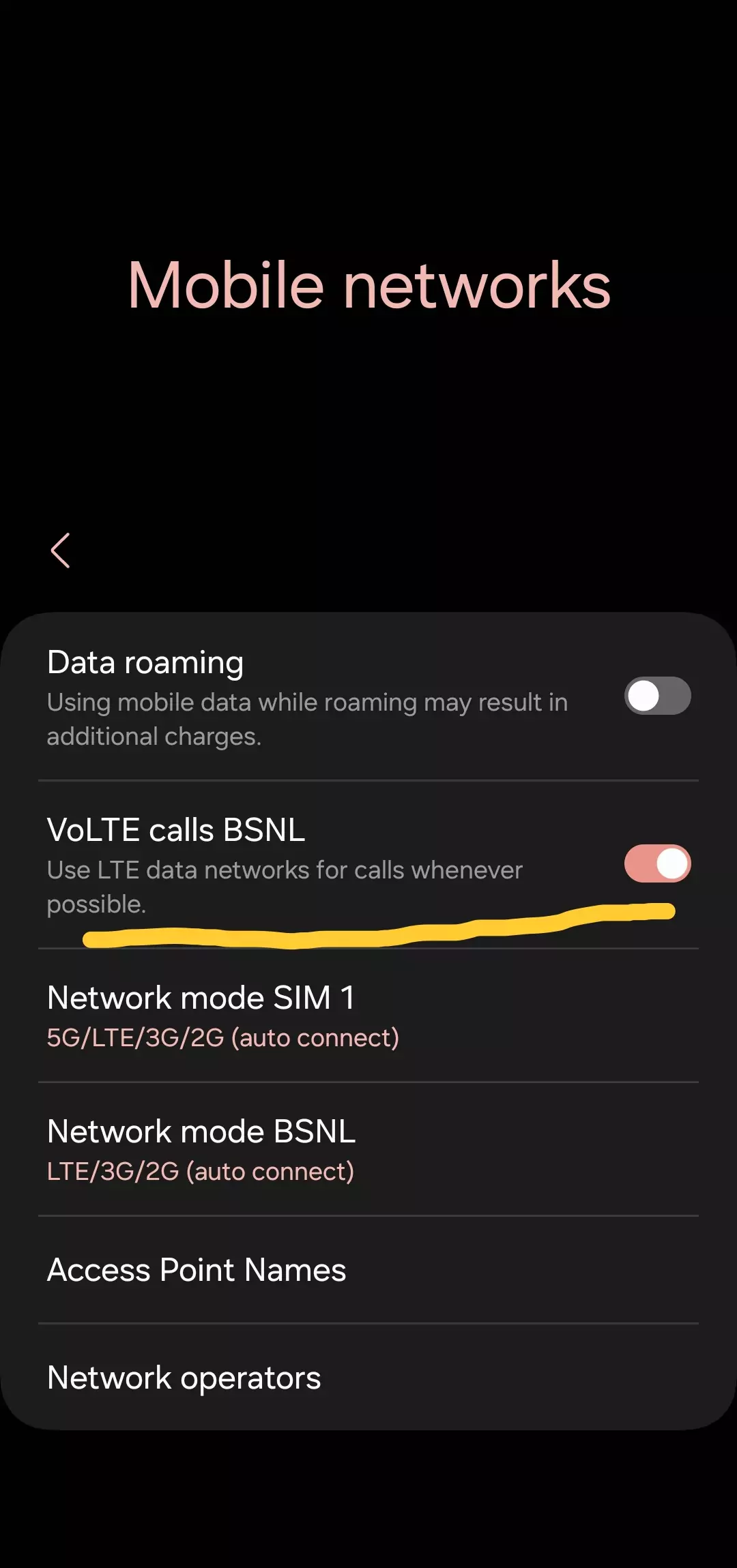Turn off VoLTE calls BSNL
This screenshot has height=1568, width=737.
pos(657,863)
